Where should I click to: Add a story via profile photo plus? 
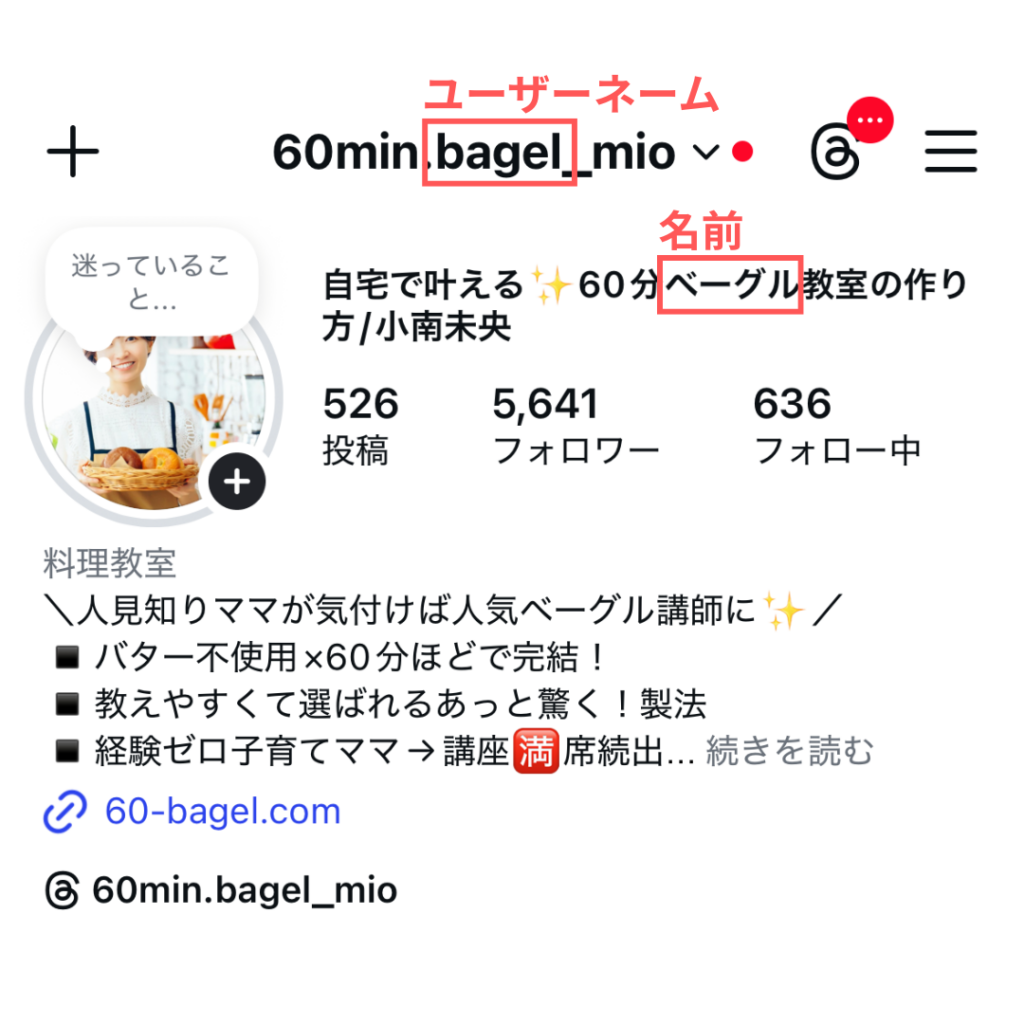point(236,481)
